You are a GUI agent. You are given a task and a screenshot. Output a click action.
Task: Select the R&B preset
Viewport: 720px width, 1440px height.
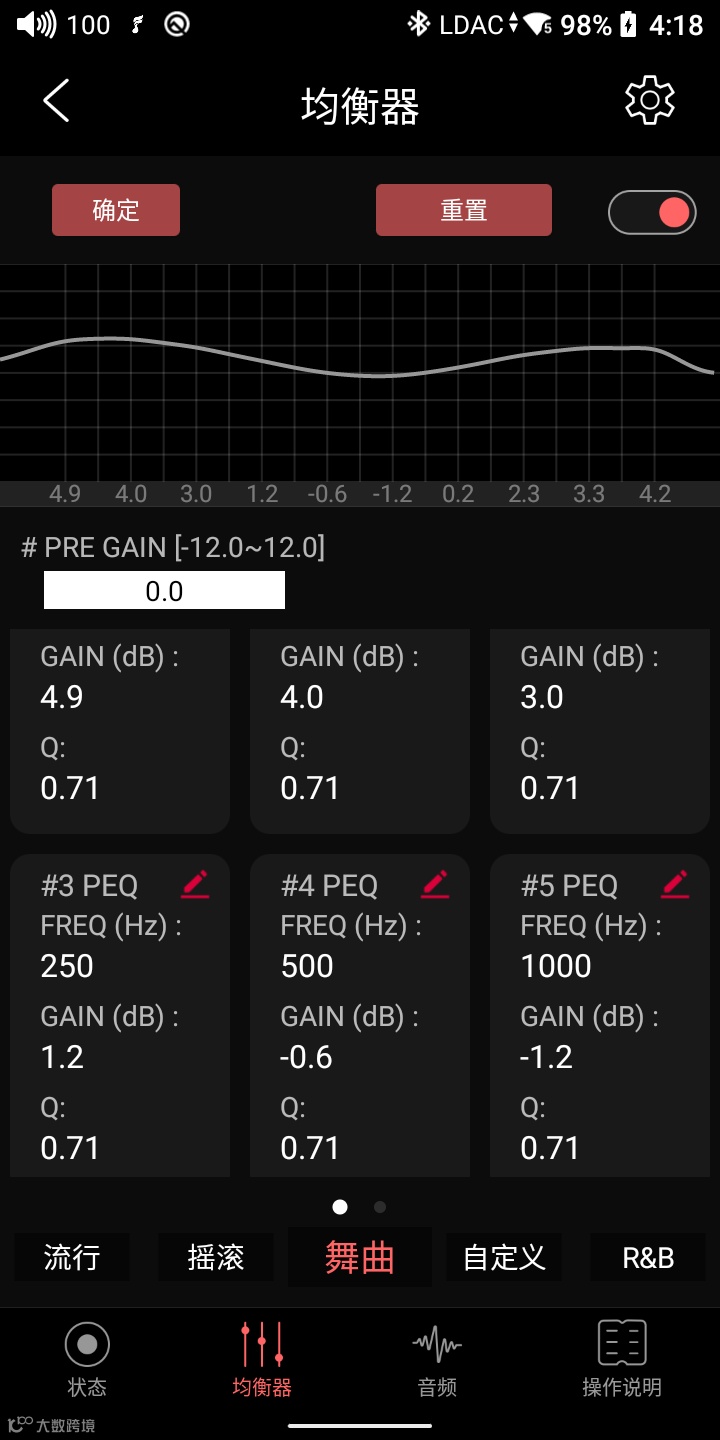coord(648,1257)
